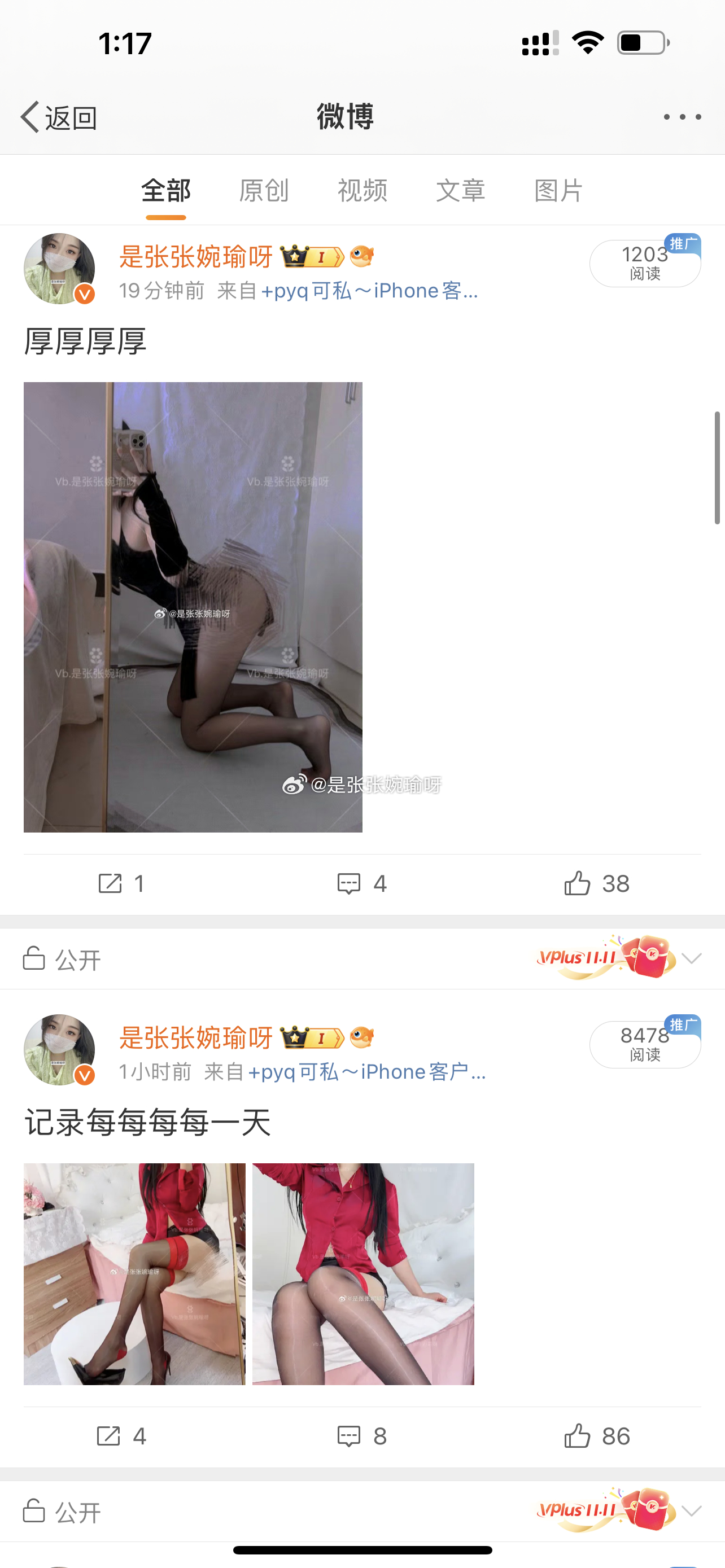Open the +pyq可私 source link in the 记录每每每每一天 post
This screenshot has height=1568, width=725.
(x=366, y=1071)
